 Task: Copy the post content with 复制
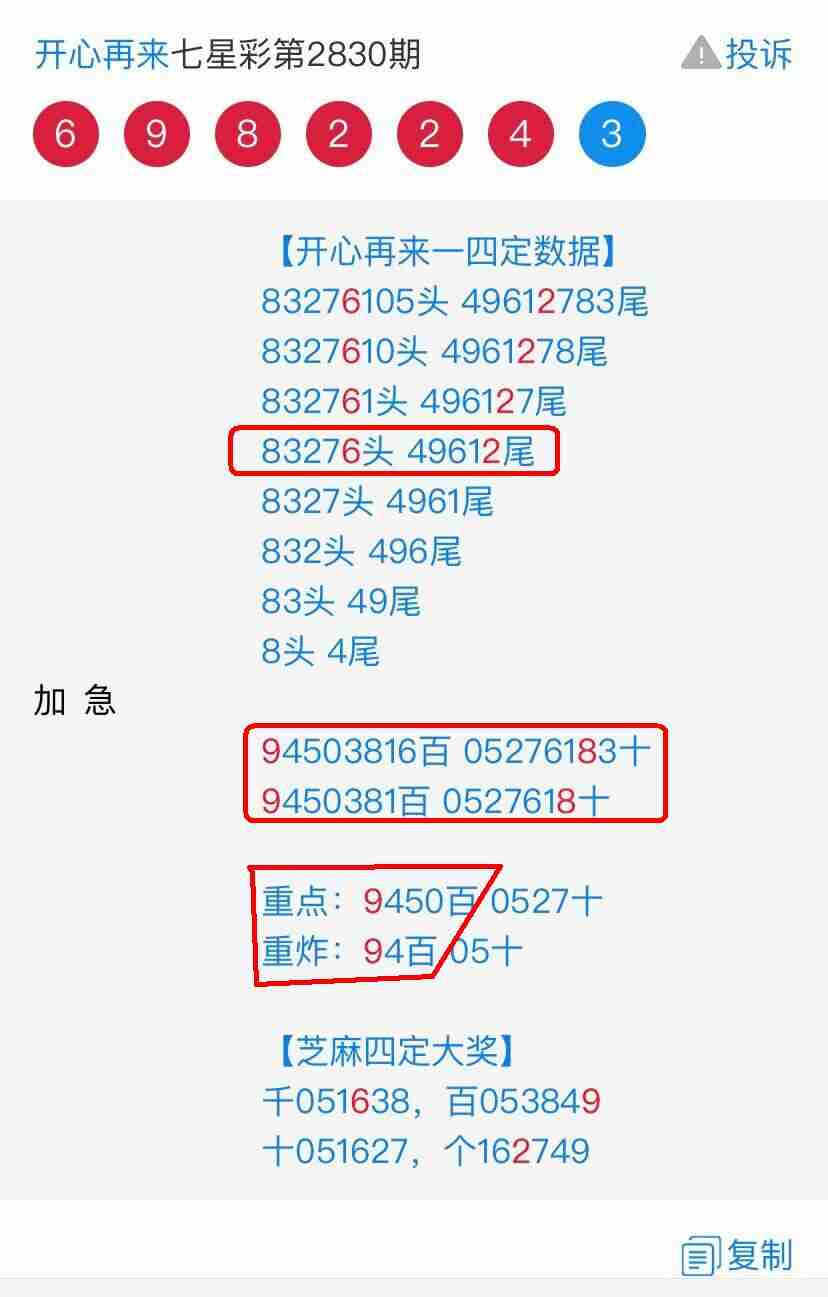click(x=738, y=1255)
